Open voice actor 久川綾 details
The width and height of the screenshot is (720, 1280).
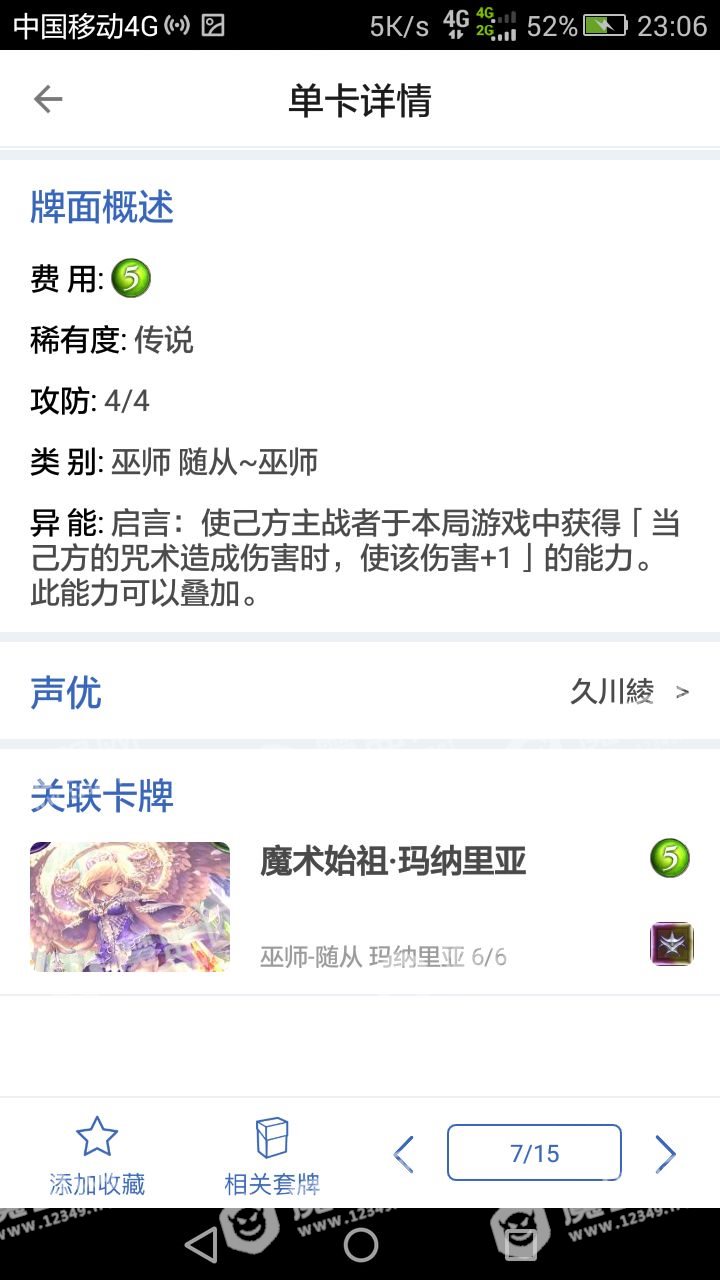tap(628, 691)
